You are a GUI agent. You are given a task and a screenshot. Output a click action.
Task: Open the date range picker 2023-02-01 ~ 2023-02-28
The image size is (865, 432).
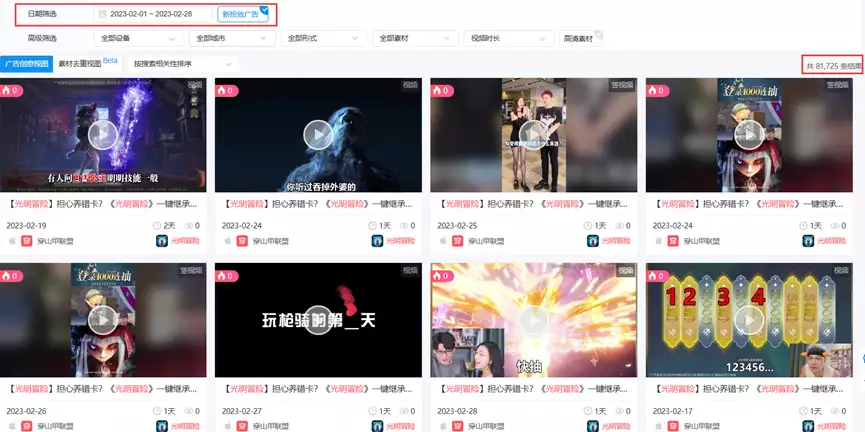pos(152,14)
